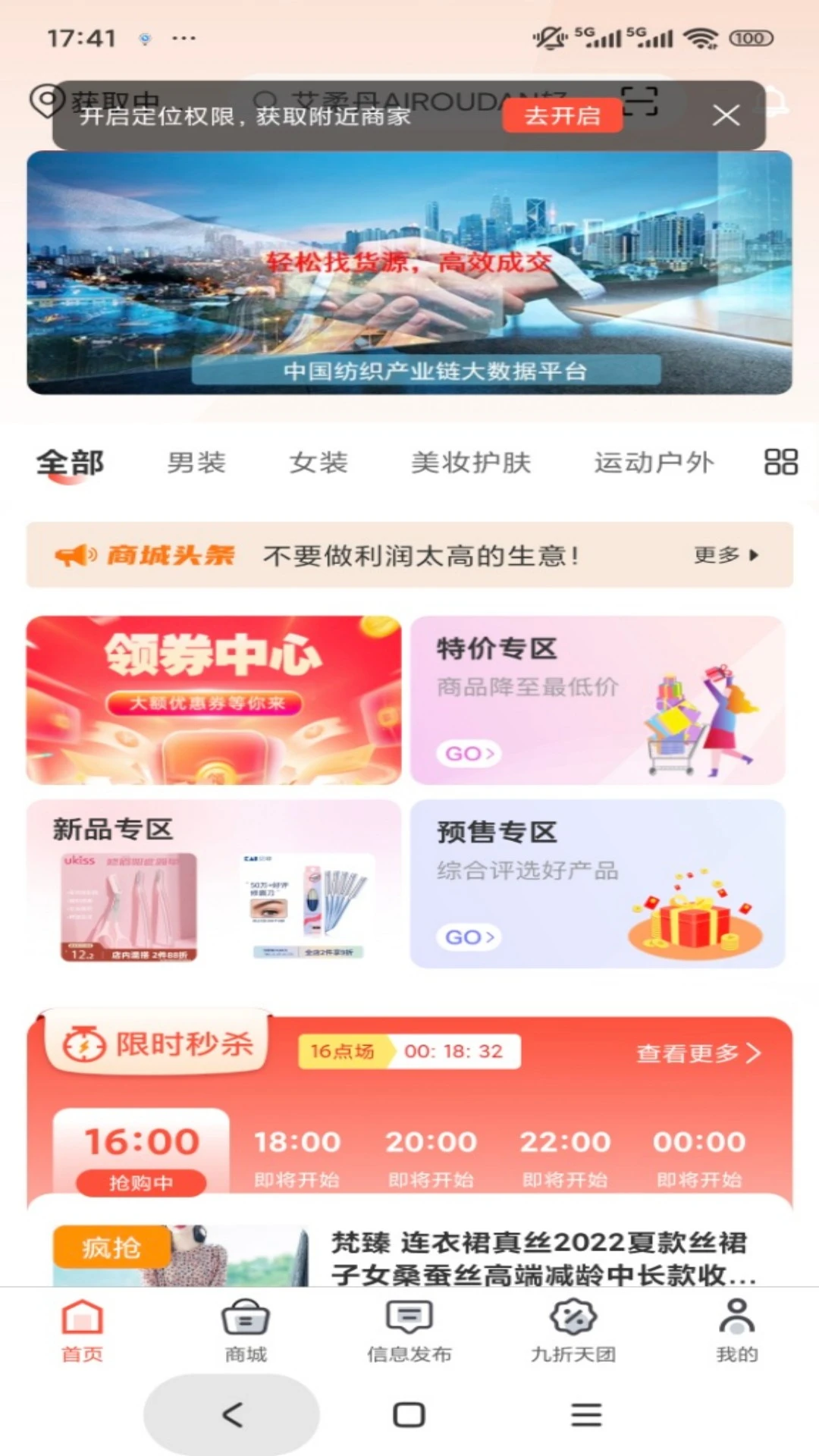Expand 更多 next to 商城头条
This screenshot has height=1456, width=819.
720,555
